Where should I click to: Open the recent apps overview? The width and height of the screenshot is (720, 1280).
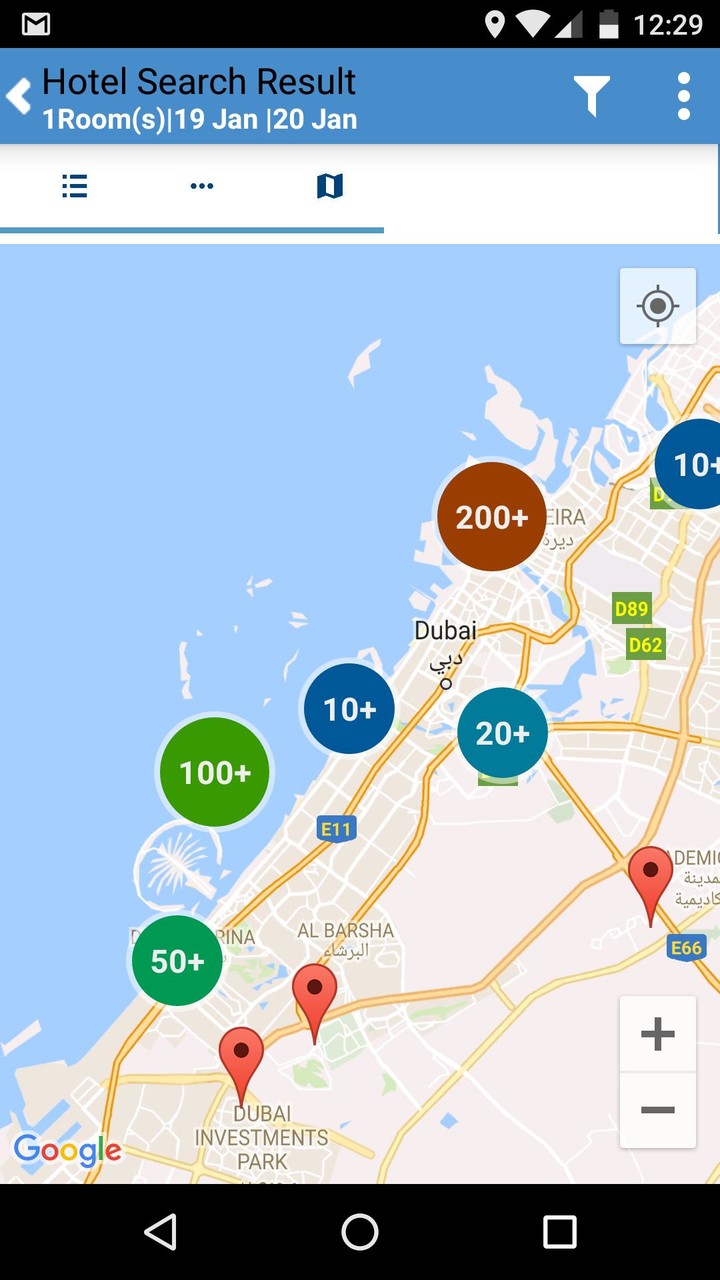pos(559,1232)
